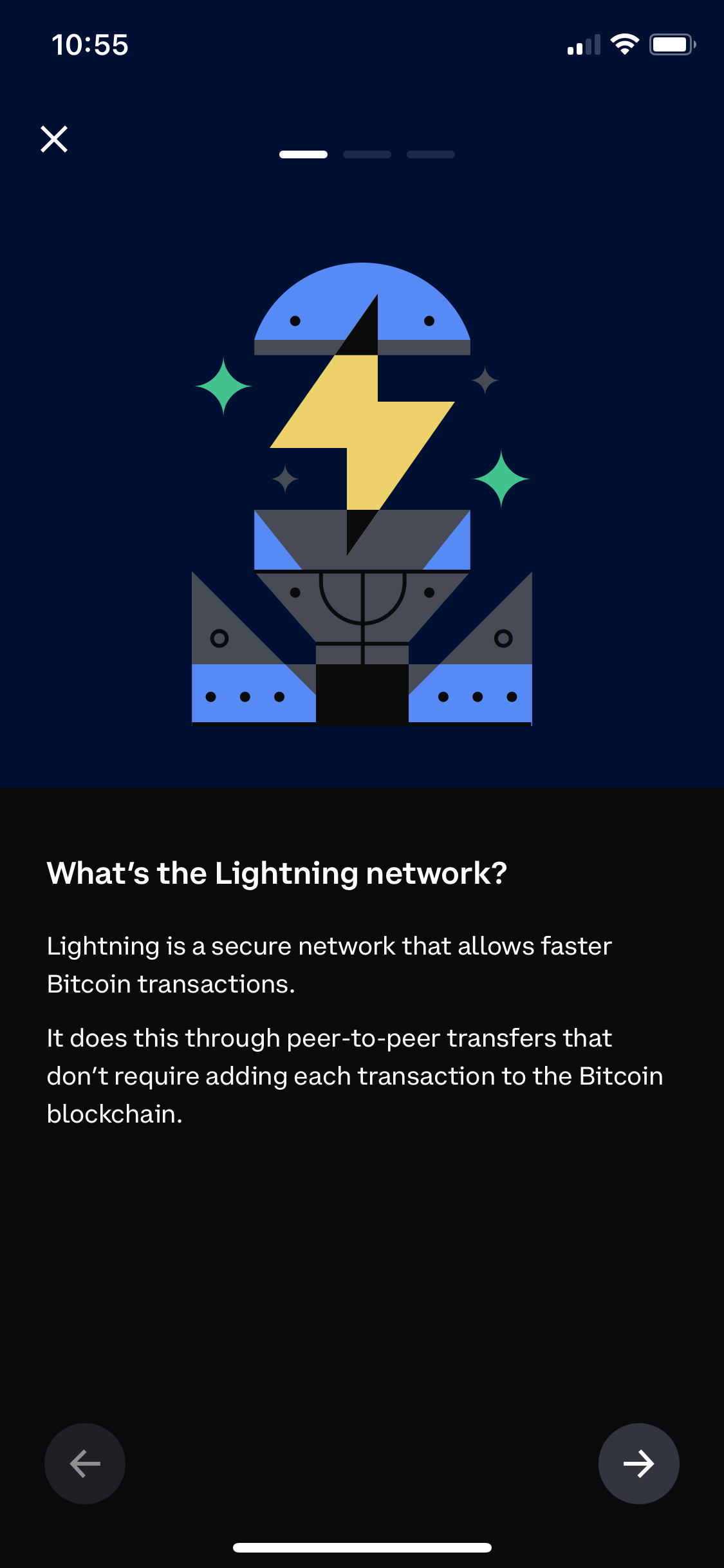This screenshot has height=1568, width=724.
Task: Go to the next intro page
Action: point(638,1463)
